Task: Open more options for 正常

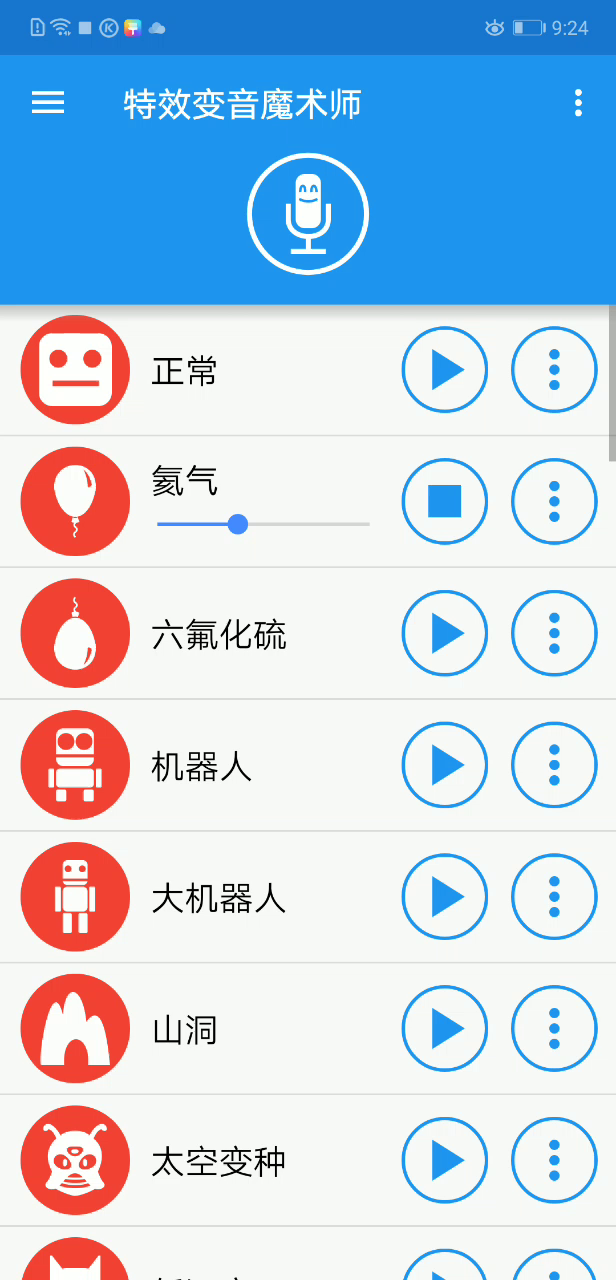Action: point(554,370)
